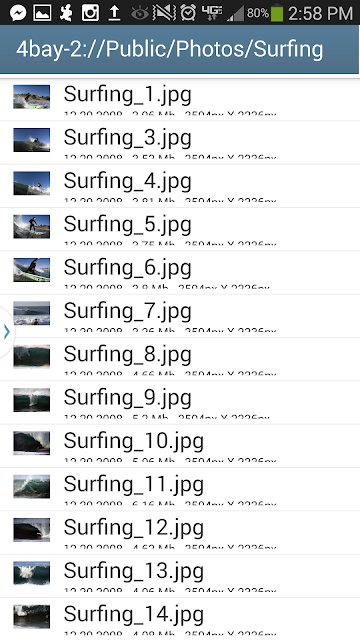Viewport: 360px width, 640px height.
Task: Select the Surfing_4.jpg file
Action: click(180, 186)
